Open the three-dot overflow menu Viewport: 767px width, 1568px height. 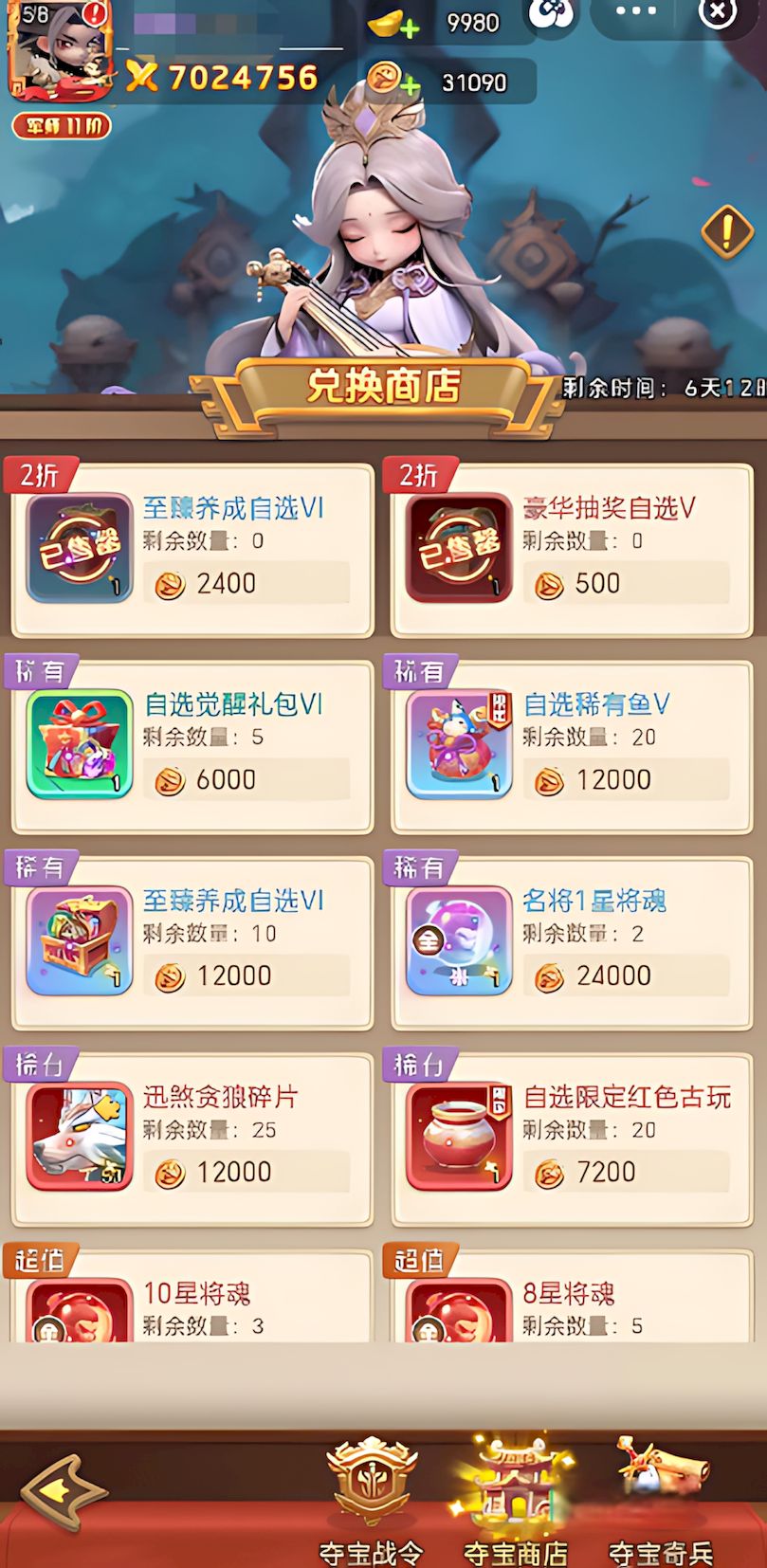636,11
